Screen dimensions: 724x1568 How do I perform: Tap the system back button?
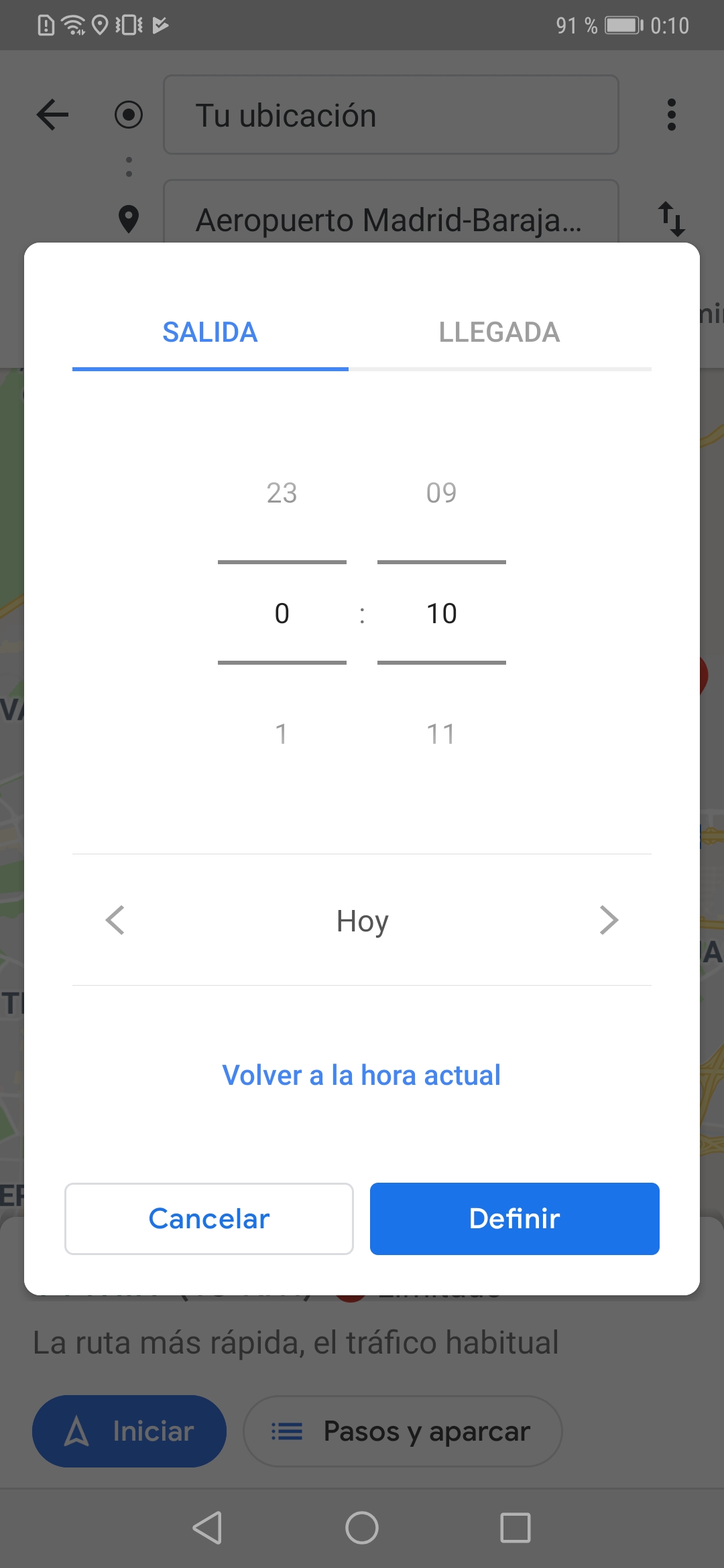[207, 1528]
